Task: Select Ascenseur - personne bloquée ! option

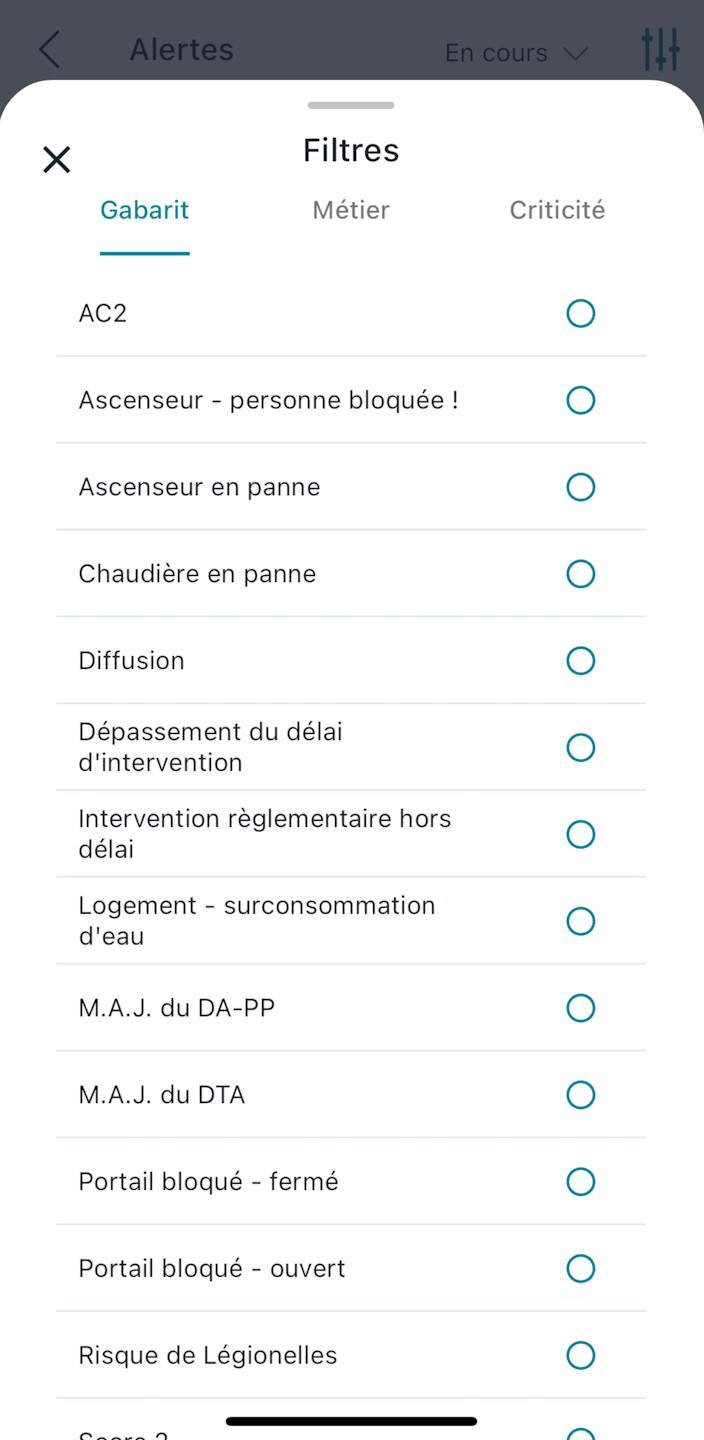Action: click(x=580, y=401)
